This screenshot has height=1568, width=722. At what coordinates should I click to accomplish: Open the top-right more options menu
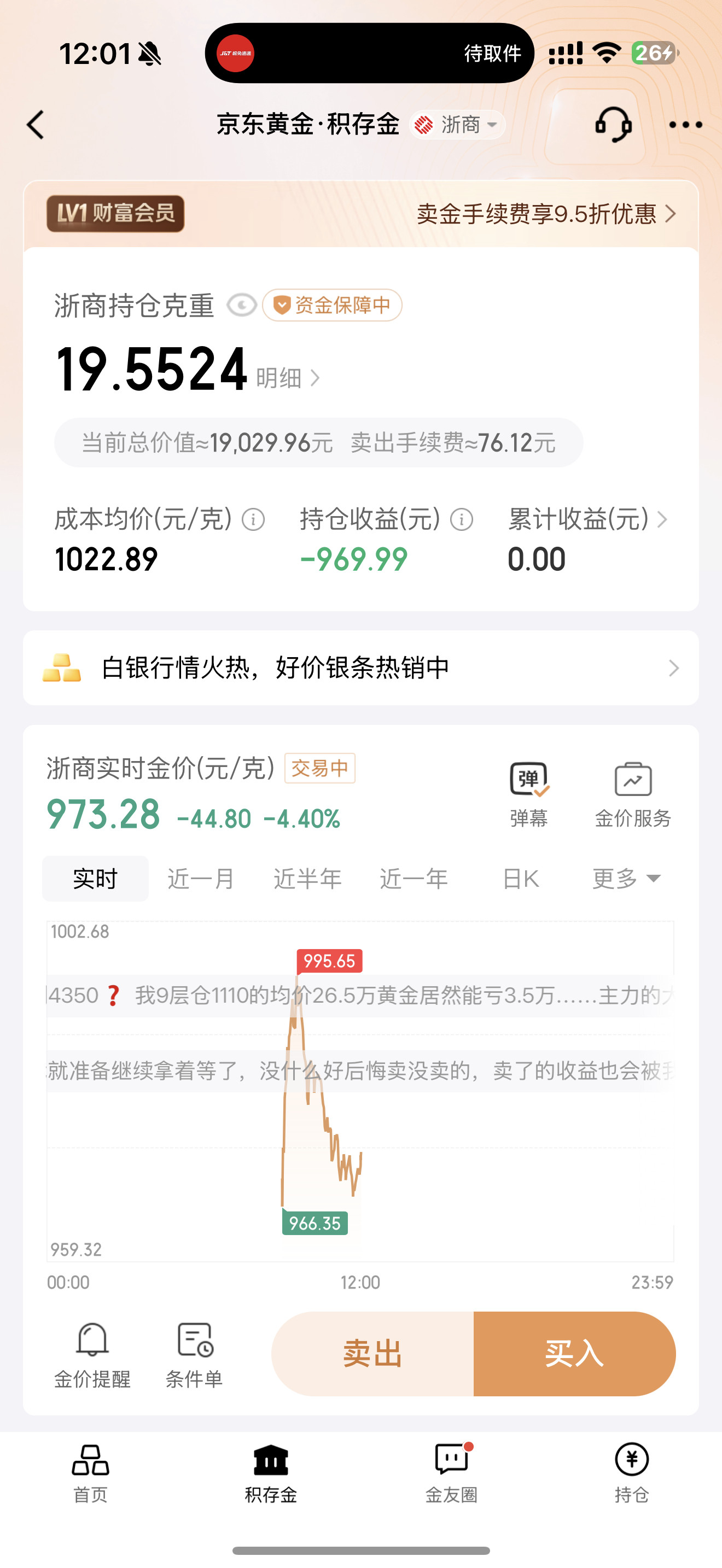[x=684, y=124]
